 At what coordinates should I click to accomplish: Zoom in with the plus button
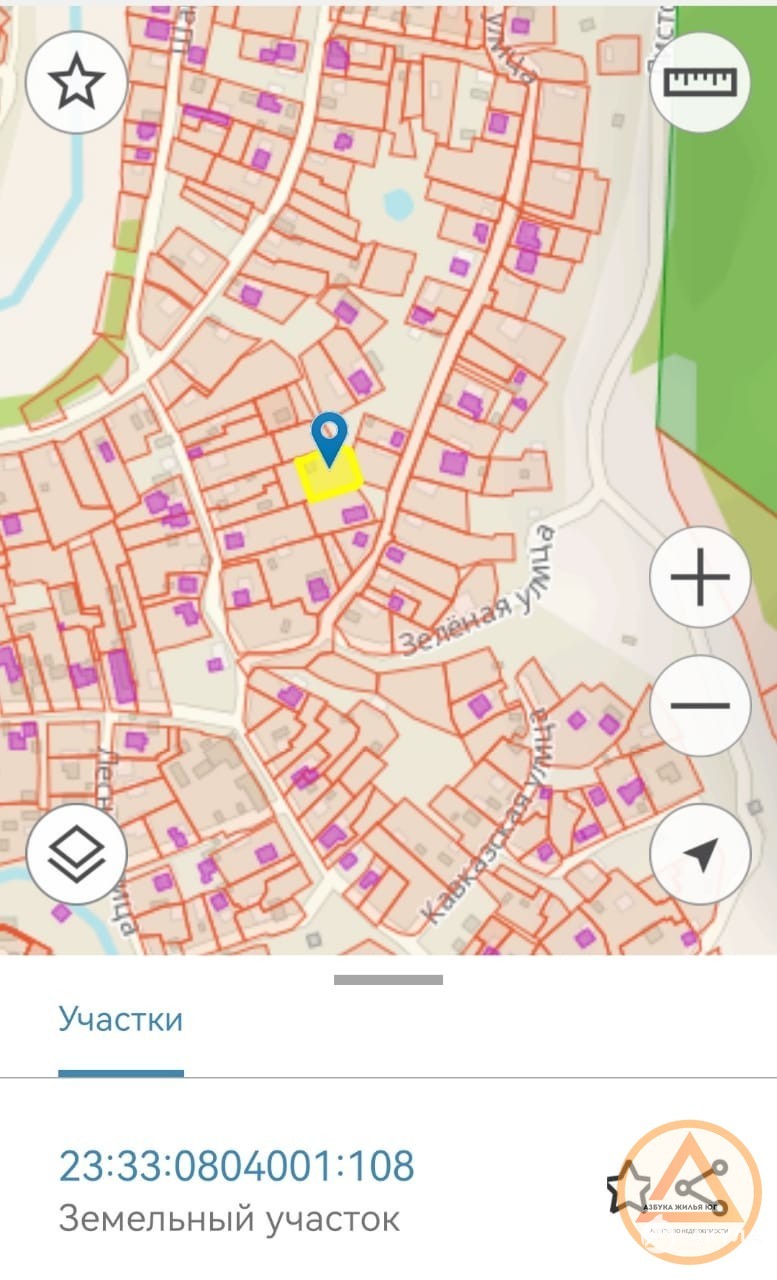pos(700,577)
